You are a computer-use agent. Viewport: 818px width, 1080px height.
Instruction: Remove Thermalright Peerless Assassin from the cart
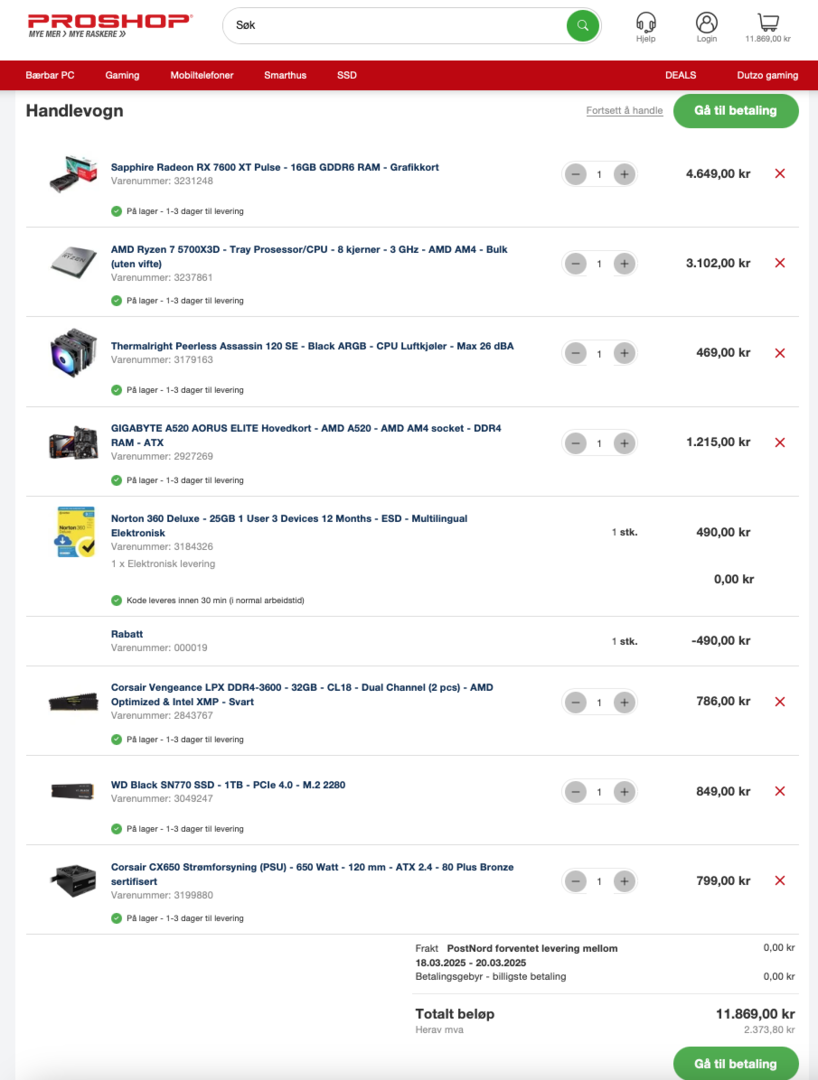coord(780,353)
